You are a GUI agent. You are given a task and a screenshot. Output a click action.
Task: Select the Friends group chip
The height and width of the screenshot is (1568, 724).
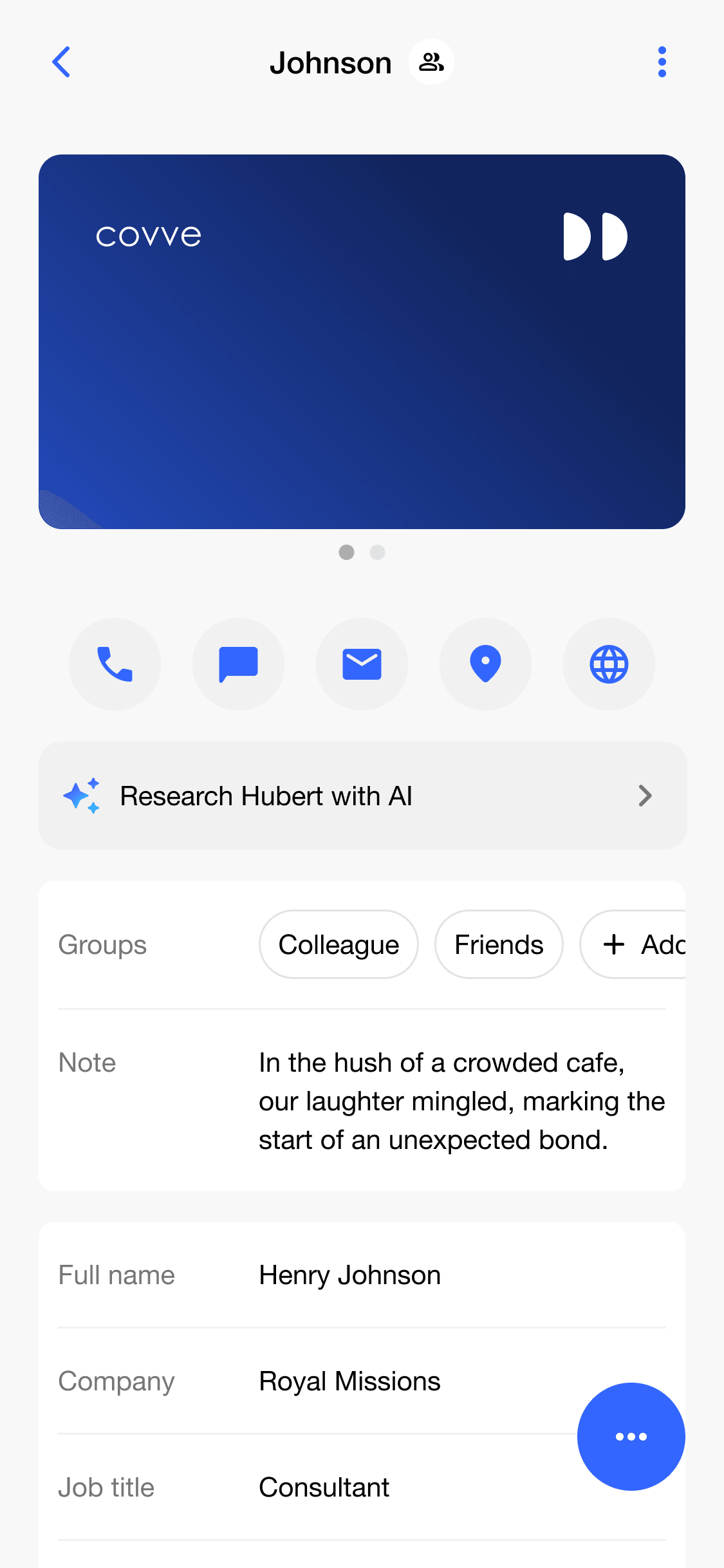[499, 945]
